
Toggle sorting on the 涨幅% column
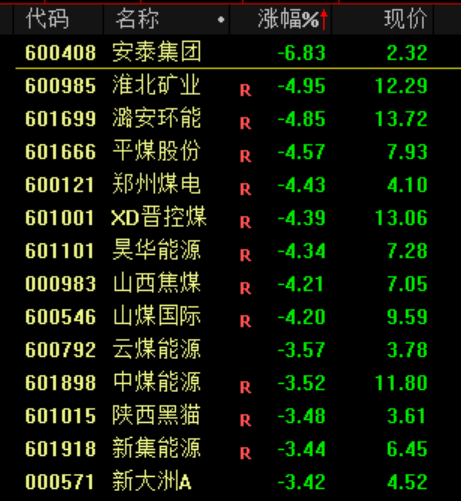[280, 19]
